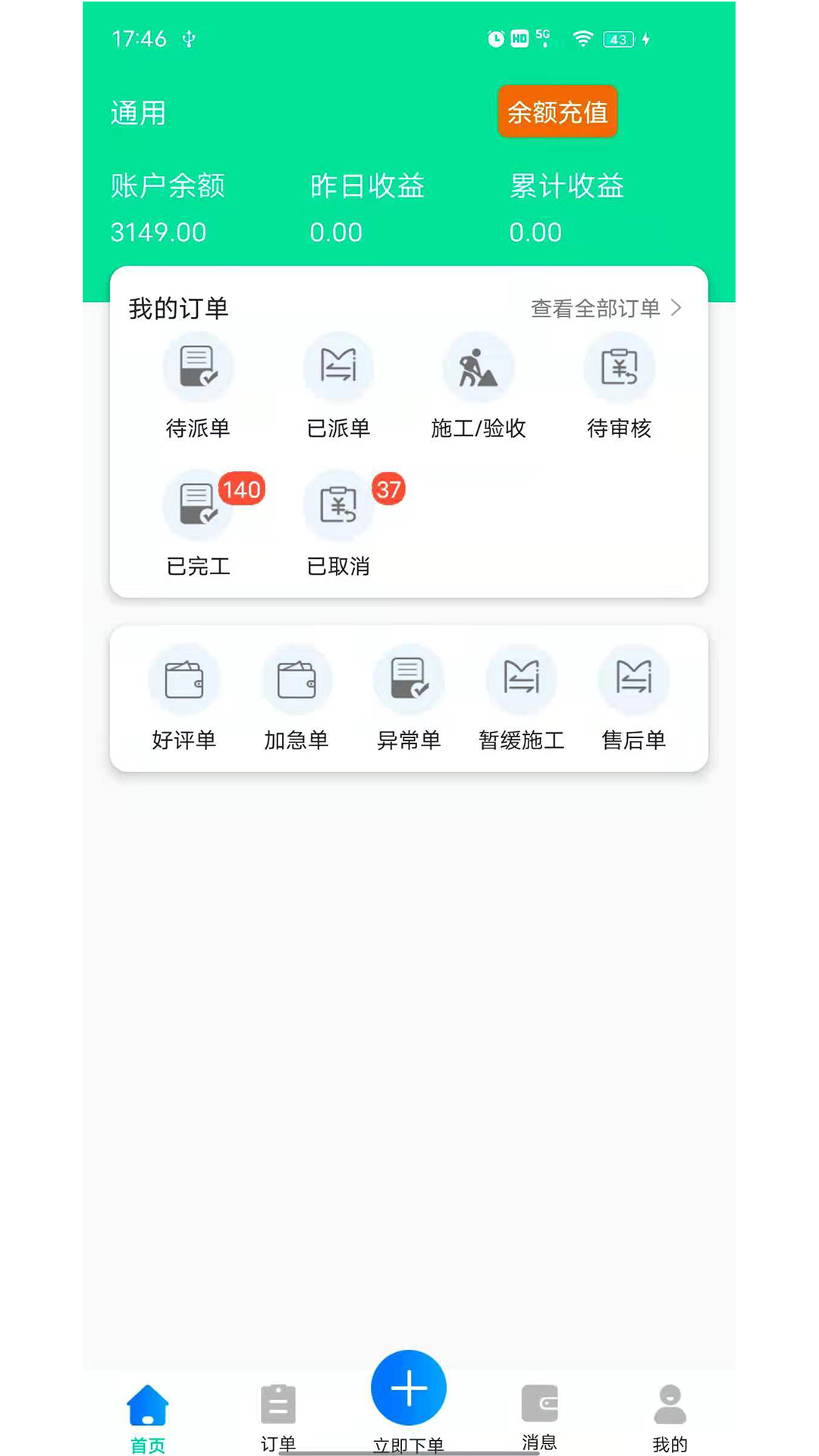This screenshot has width=819, height=1456.
Task: Tap the 立即下单 plus button
Action: 409,1389
